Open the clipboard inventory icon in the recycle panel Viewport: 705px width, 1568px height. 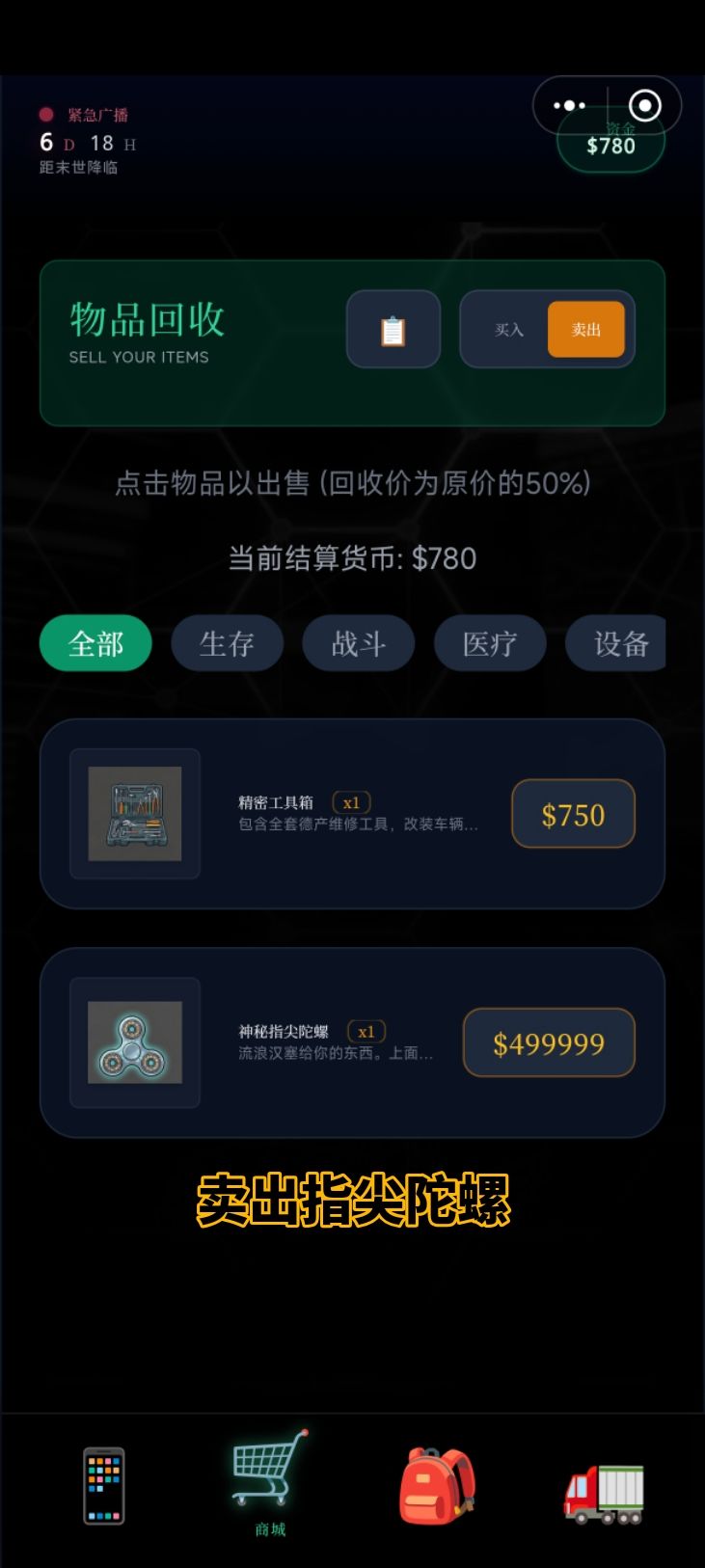pos(393,330)
